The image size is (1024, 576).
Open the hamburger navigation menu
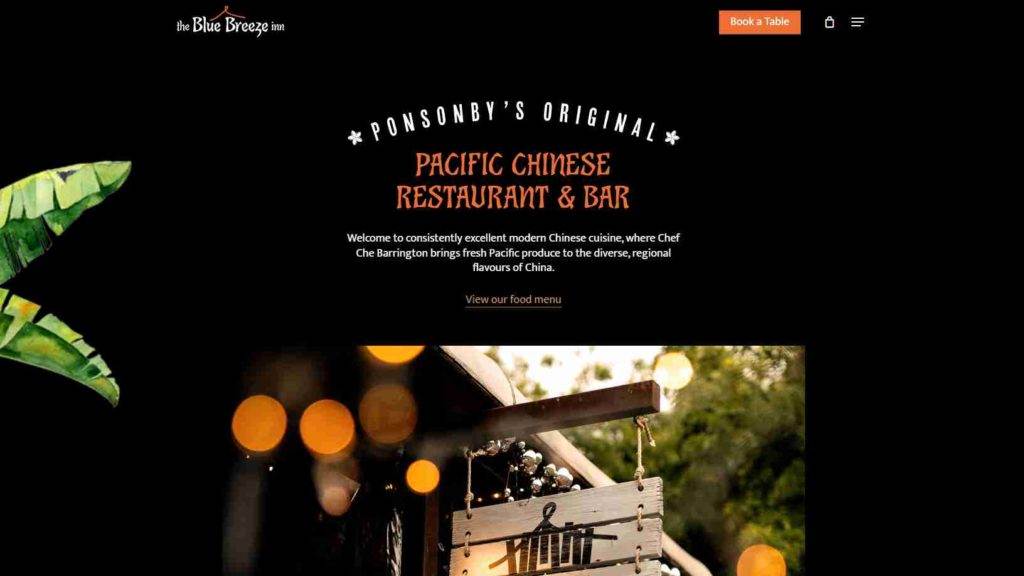pyautogui.click(x=857, y=22)
